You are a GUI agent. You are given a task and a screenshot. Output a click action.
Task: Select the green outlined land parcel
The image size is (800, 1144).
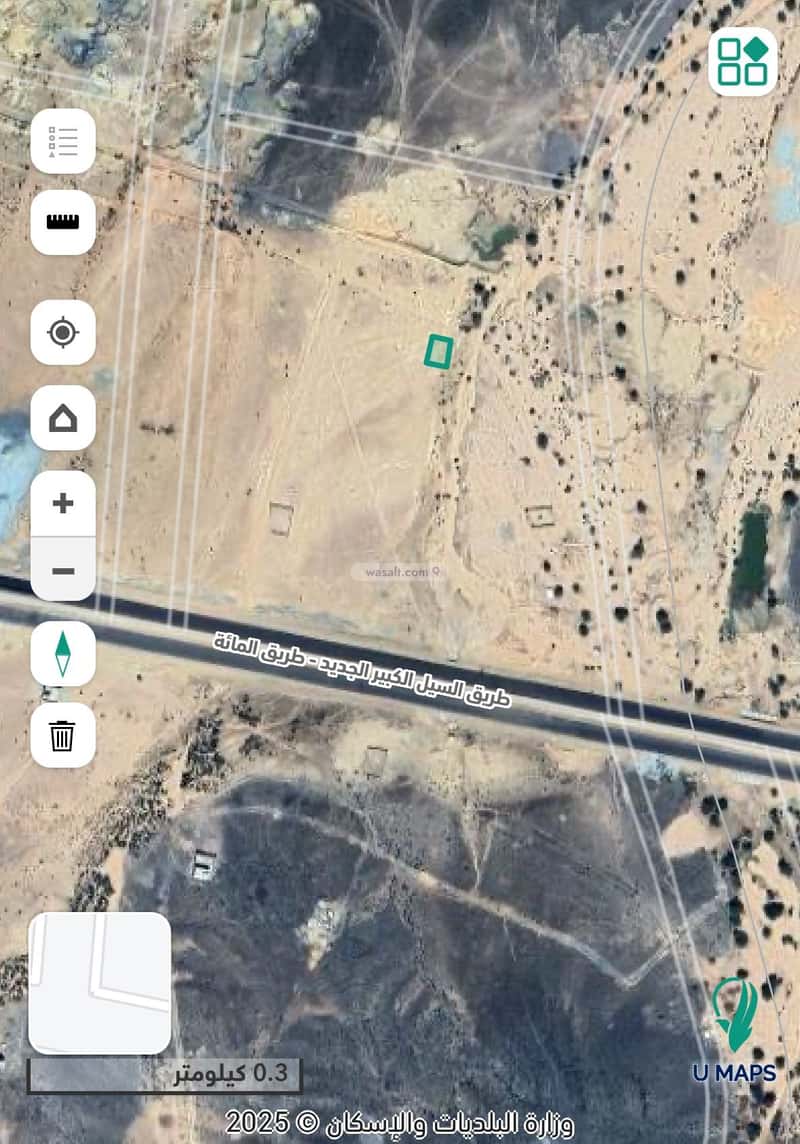pos(438,351)
